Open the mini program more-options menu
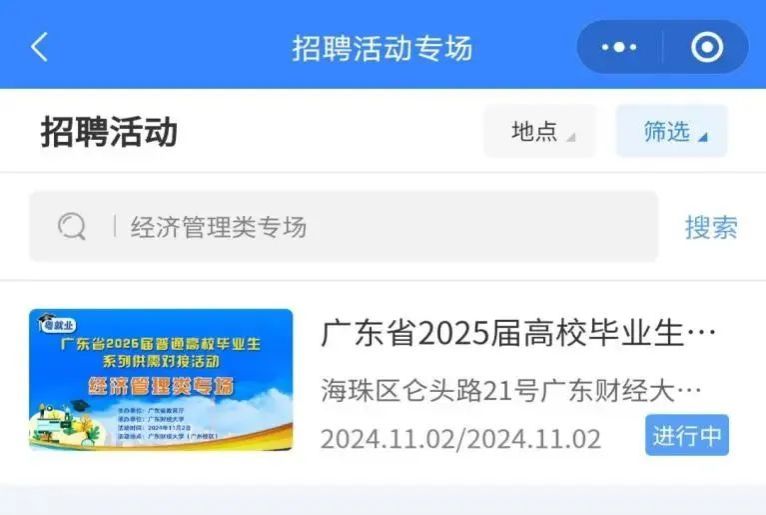 619,47
